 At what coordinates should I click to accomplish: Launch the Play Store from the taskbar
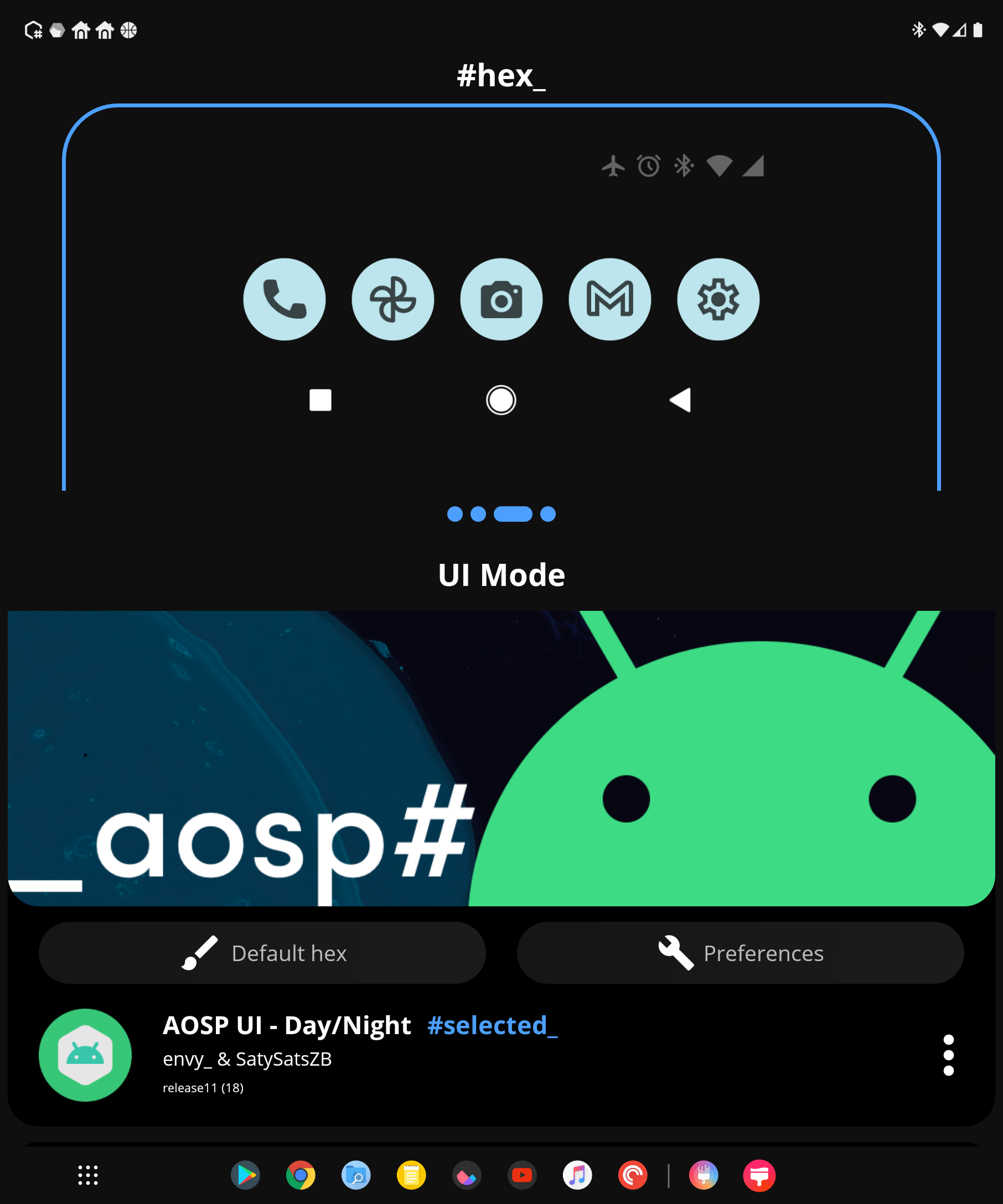pos(245,1175)
